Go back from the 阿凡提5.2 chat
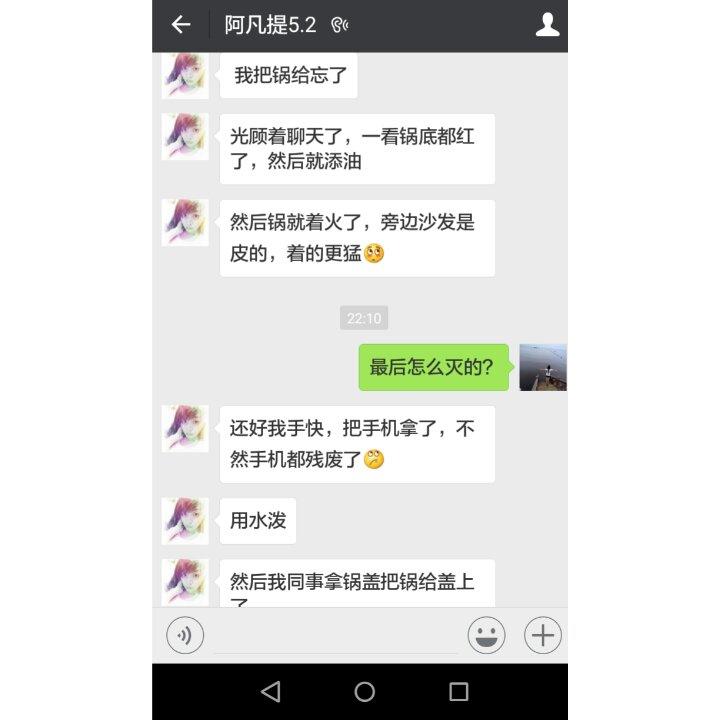 tap(181, 25)
